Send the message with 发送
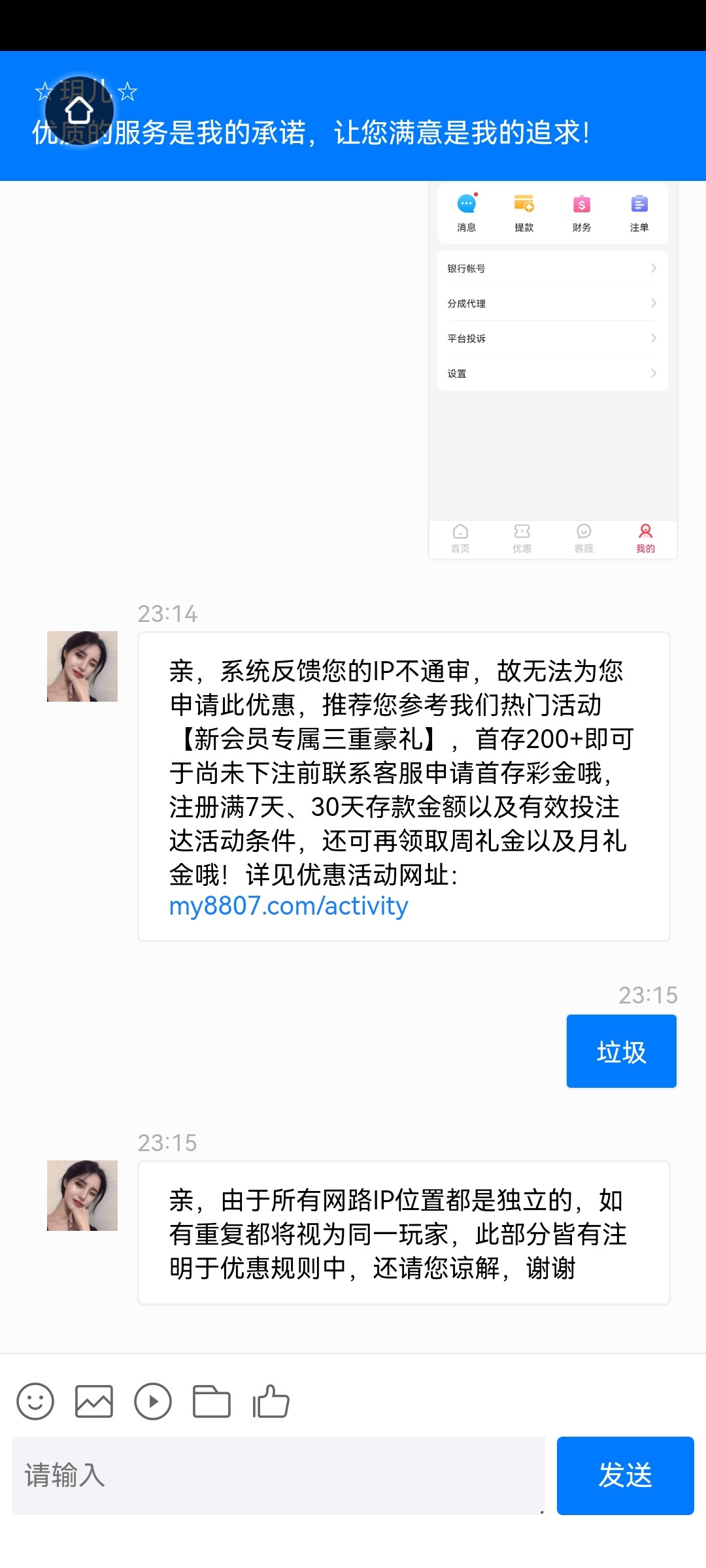The height and width of the screenshot is (1568, 706). click(x=625, y=1475)
